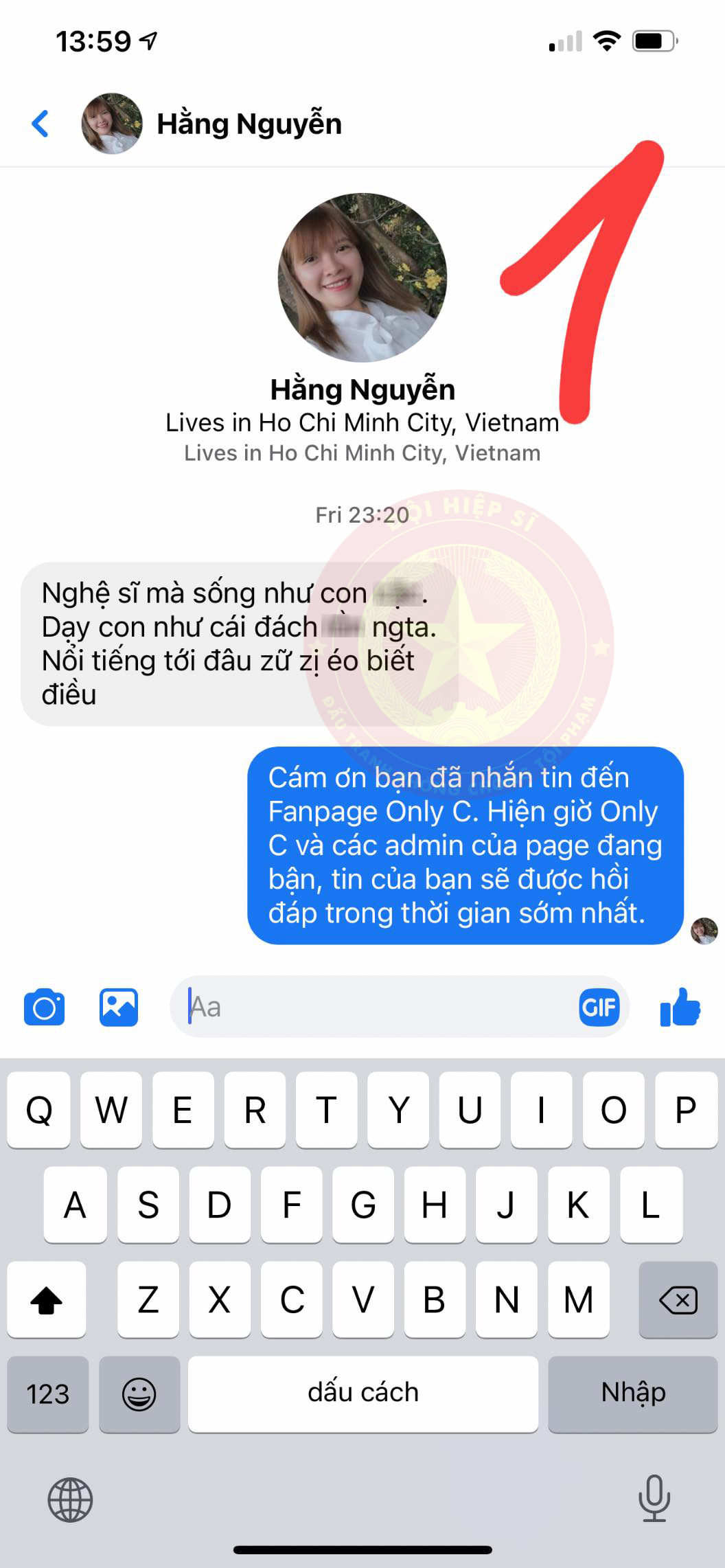Go back from Hằng Nguyễn chat
725x1568 pixels.
[41, 124]
